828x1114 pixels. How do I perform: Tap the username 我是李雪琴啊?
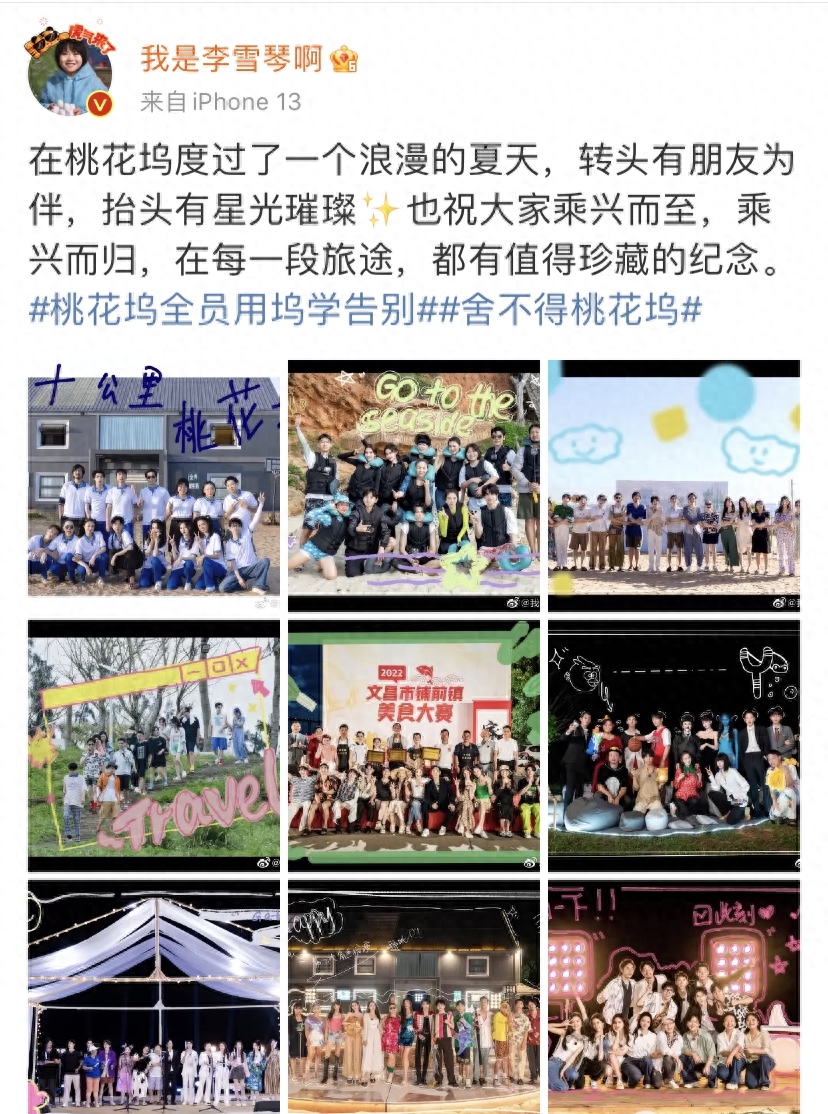[231, 59]
